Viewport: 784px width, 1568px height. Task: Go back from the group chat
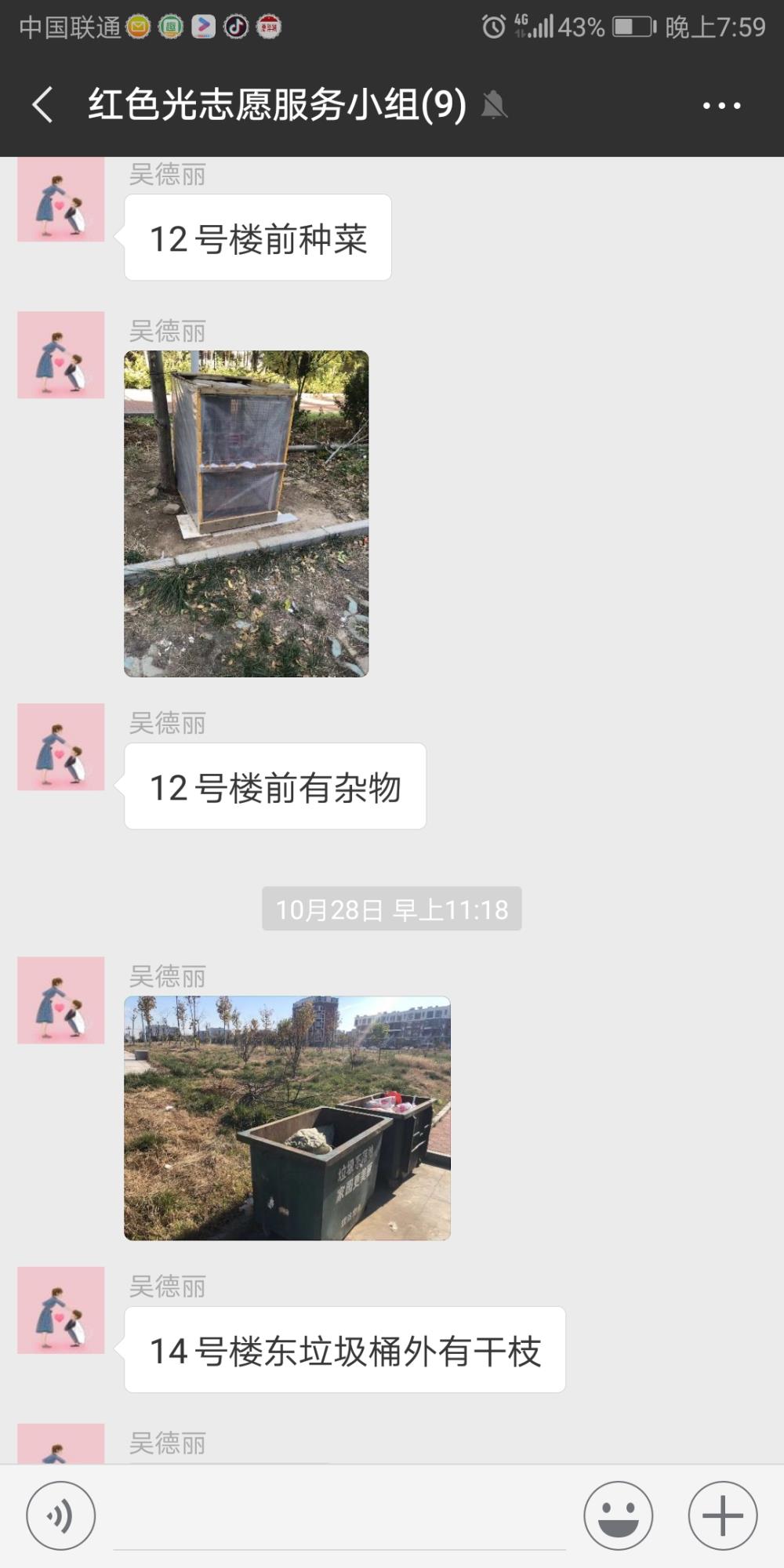43,104
